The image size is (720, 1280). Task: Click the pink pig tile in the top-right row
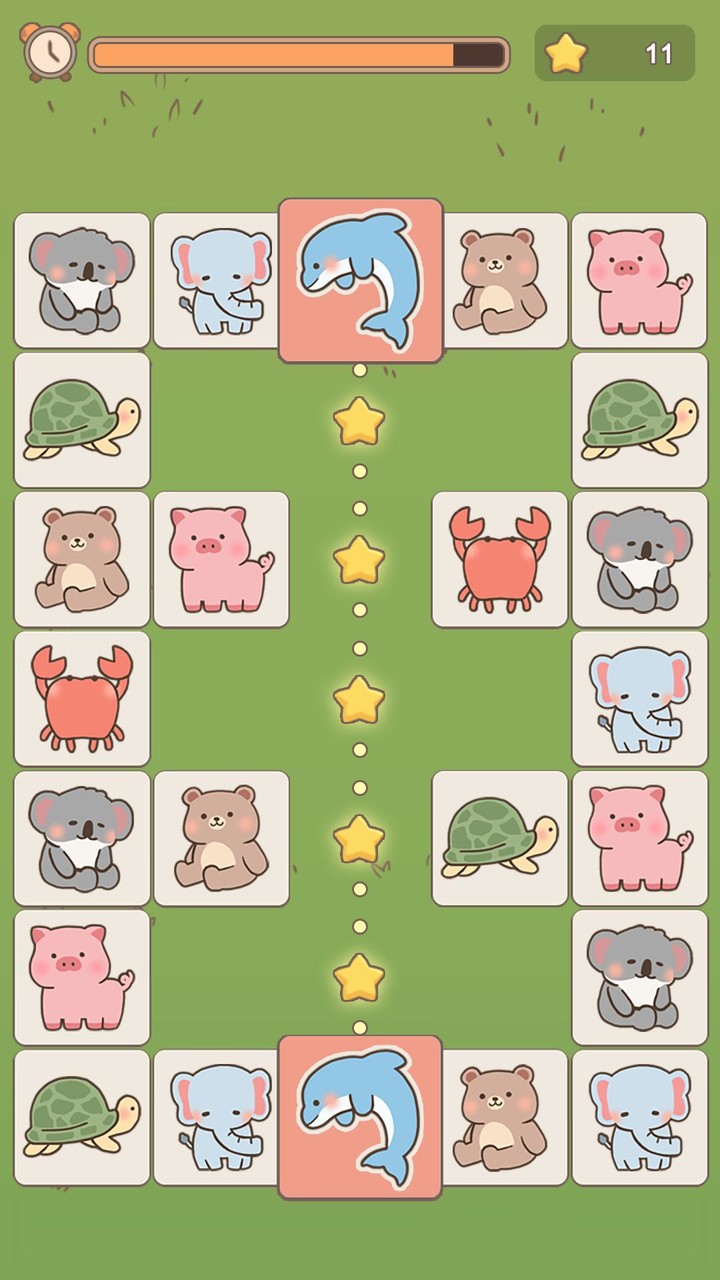point(639,280)
